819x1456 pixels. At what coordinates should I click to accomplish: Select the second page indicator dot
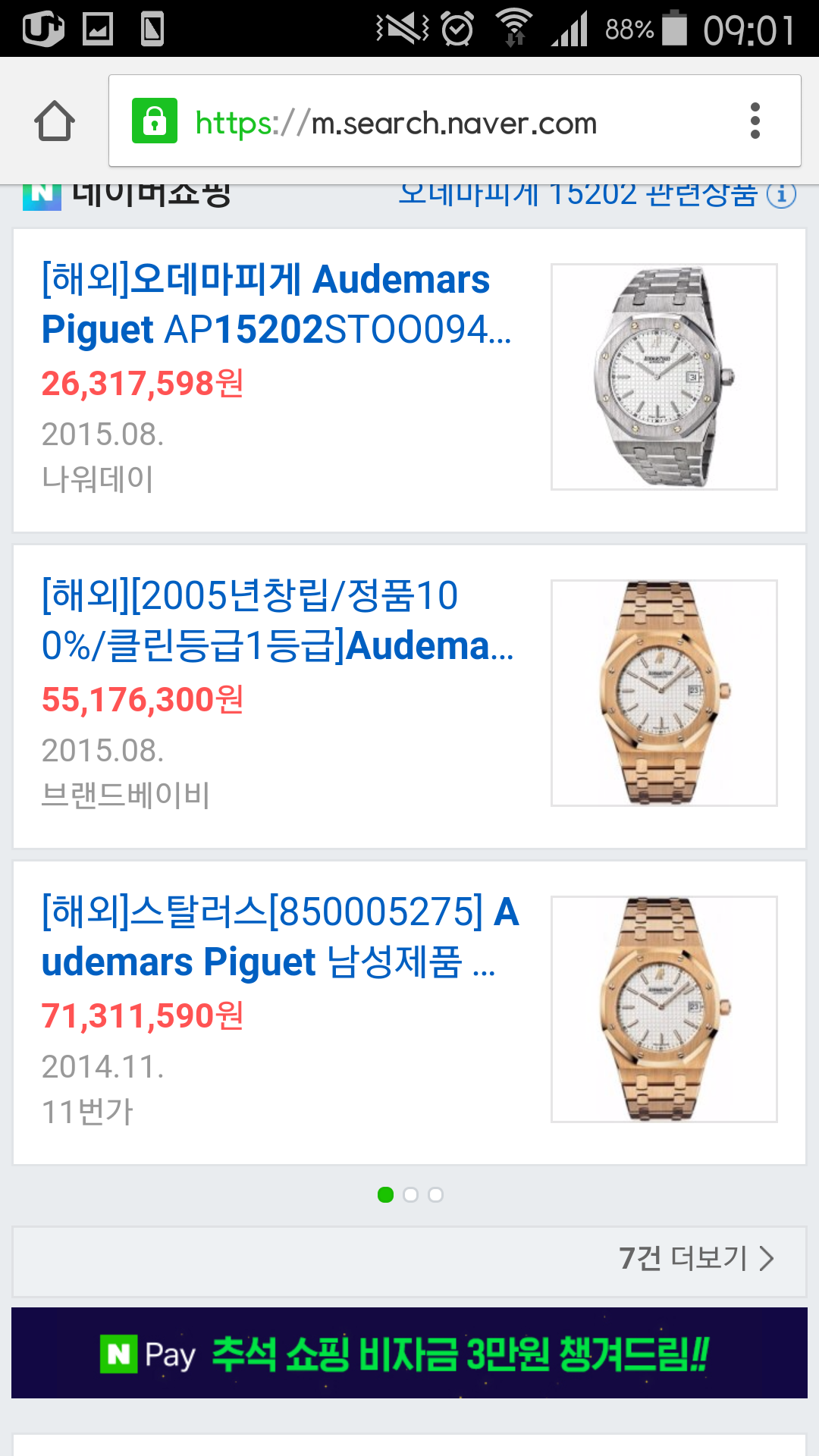click(410, 1195)
